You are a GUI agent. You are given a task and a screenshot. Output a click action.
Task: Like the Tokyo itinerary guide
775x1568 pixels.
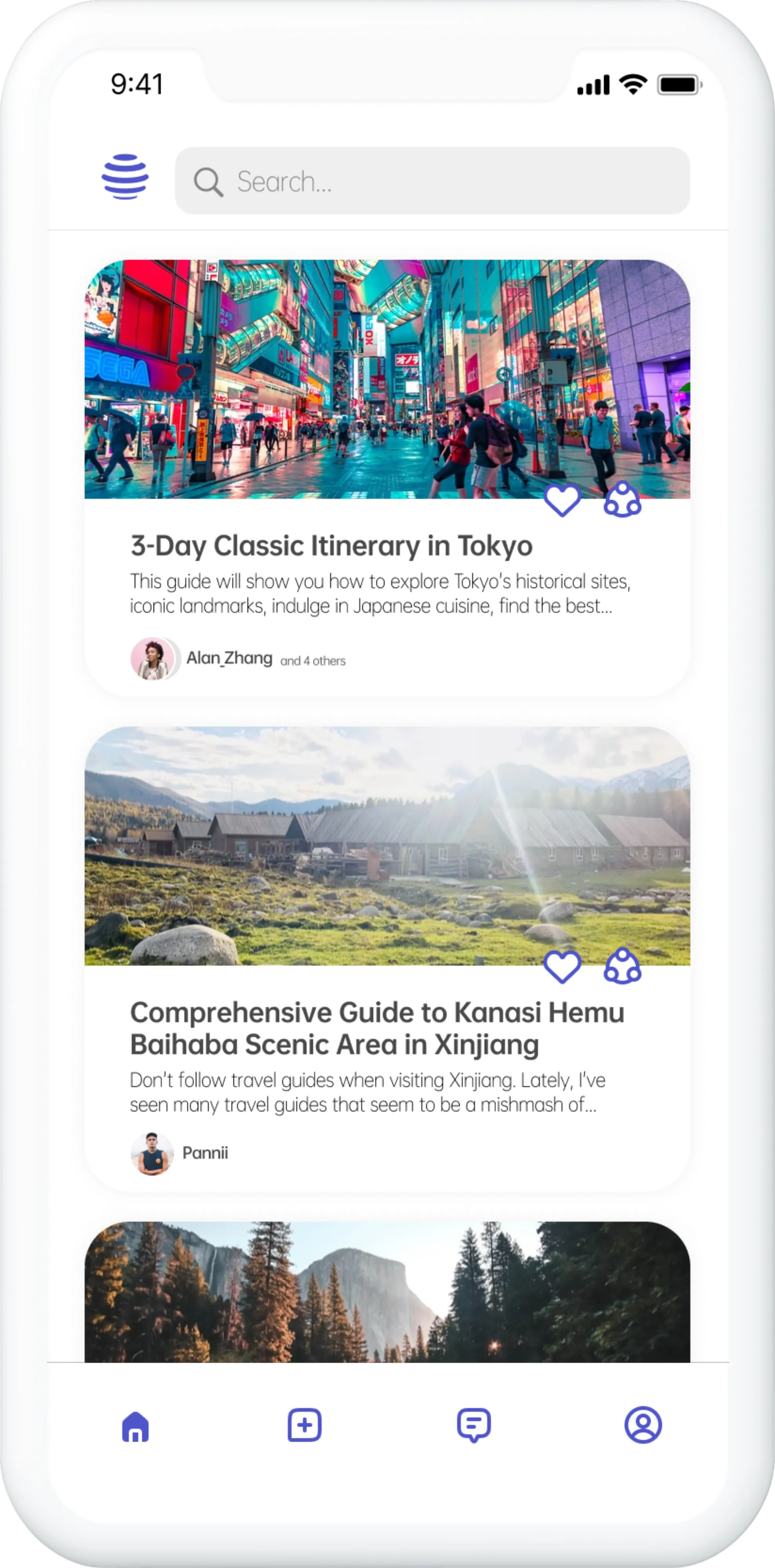(561, 500)
